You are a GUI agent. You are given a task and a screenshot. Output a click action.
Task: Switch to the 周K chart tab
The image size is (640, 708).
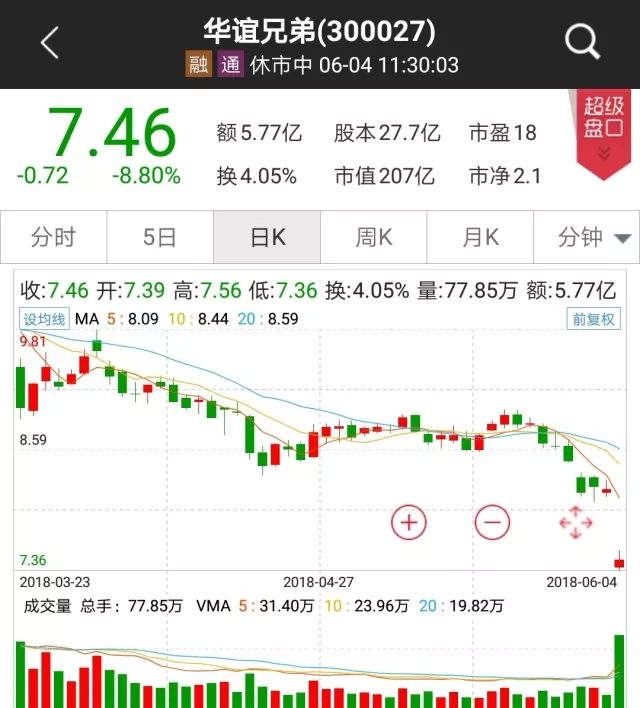(x=374, y=238)
